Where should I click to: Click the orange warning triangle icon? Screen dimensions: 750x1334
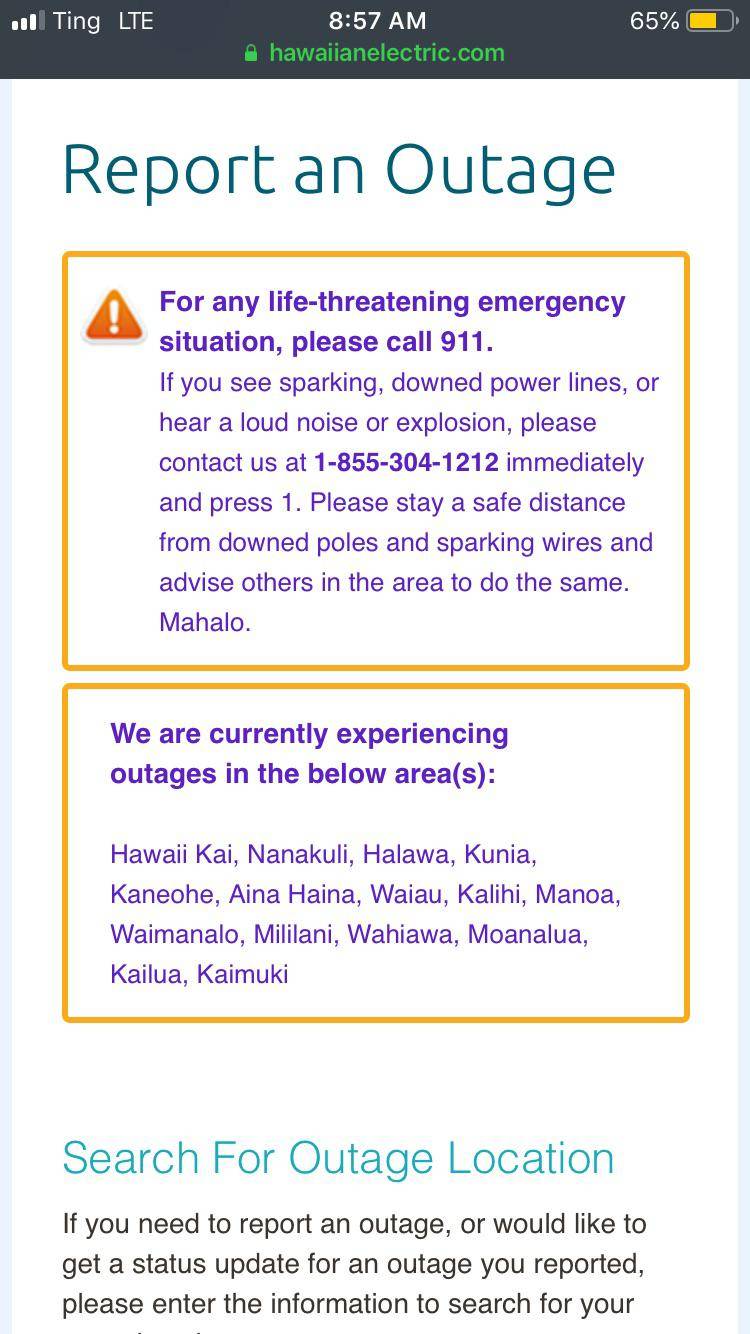tap(113, 316)
